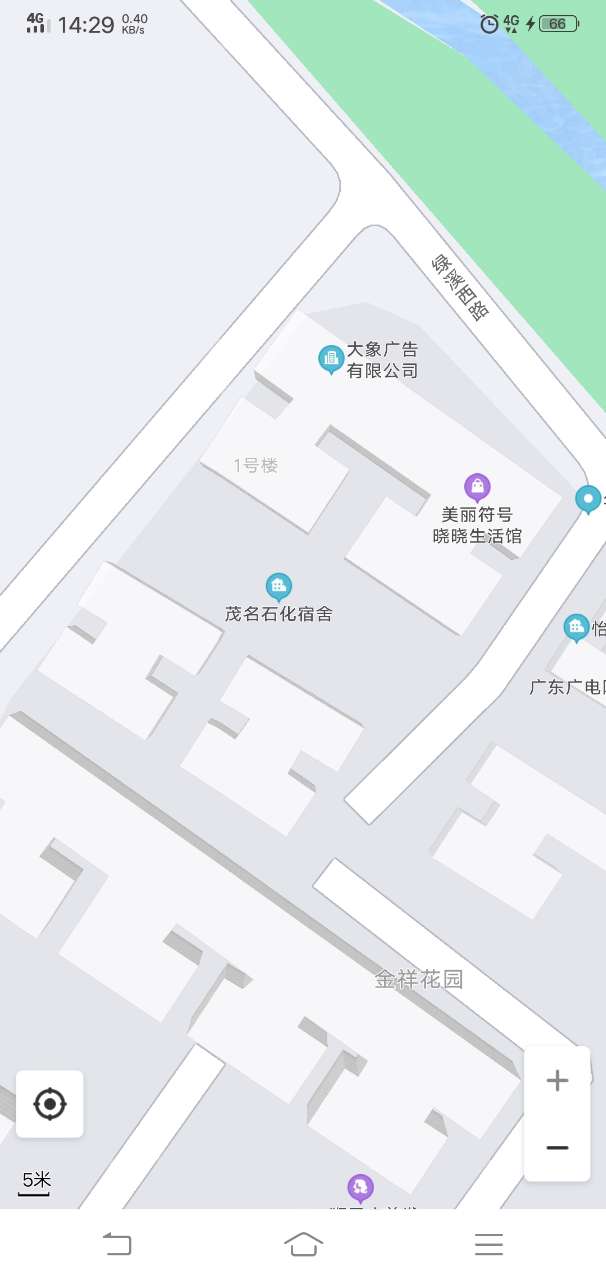Tap the 茂名石化宿舍 location pin
The image size is (606, 1280).
[279, 586]
